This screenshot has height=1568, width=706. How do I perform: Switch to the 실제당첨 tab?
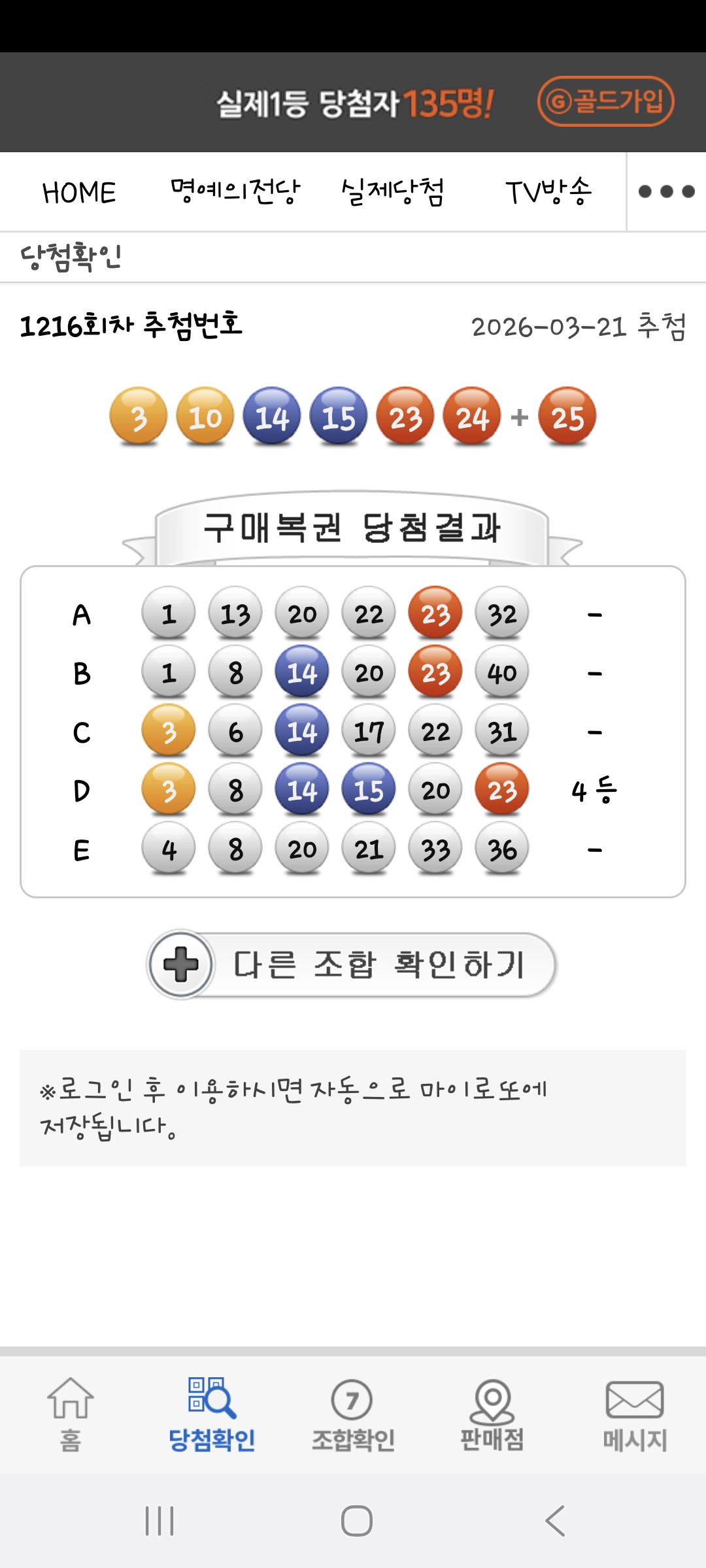393,191
